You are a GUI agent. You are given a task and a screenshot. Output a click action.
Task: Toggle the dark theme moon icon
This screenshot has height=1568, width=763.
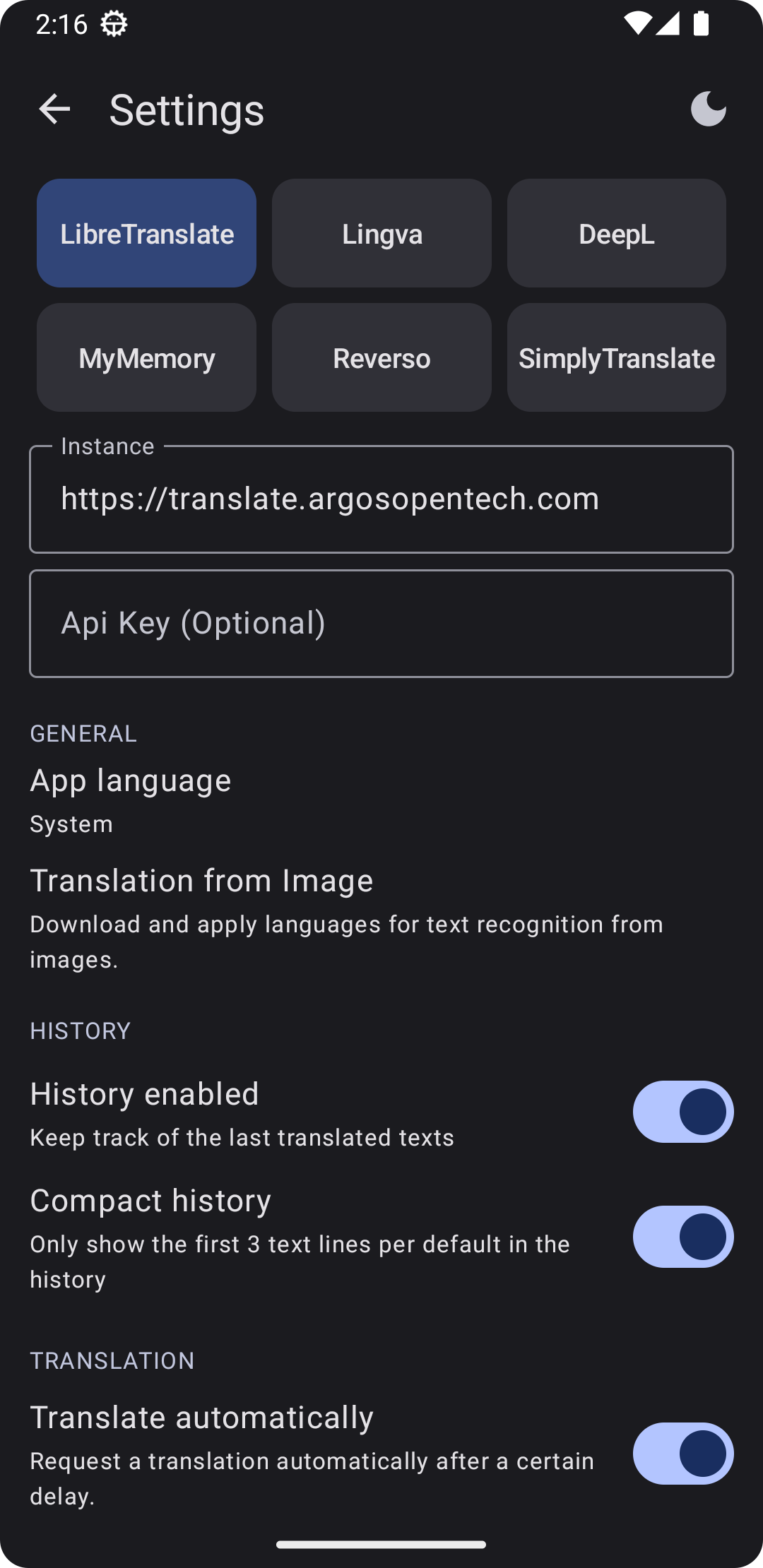tap(708, 109)
